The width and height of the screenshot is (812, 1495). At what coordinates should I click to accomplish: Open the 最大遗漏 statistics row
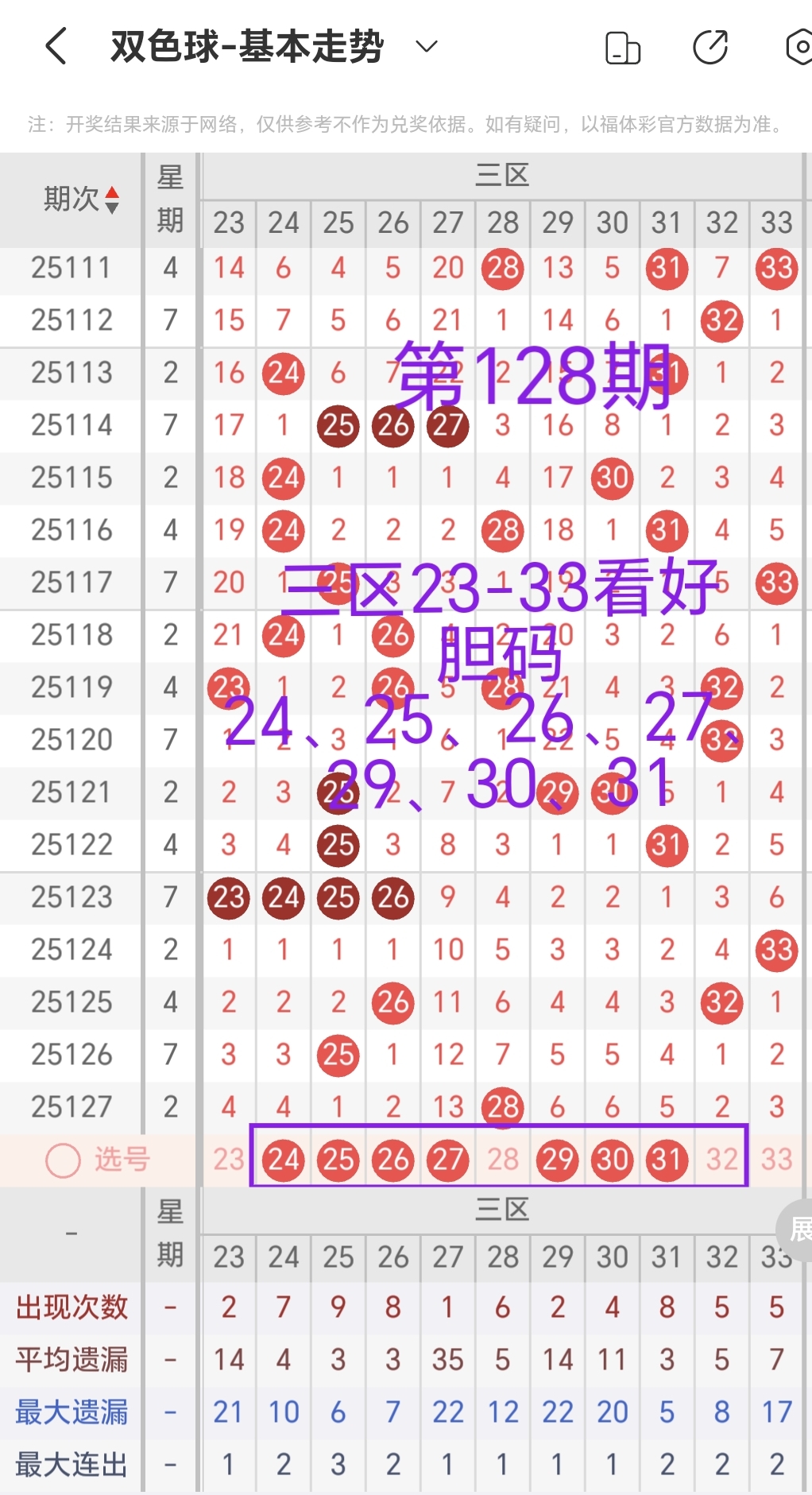pos(72,1411)
